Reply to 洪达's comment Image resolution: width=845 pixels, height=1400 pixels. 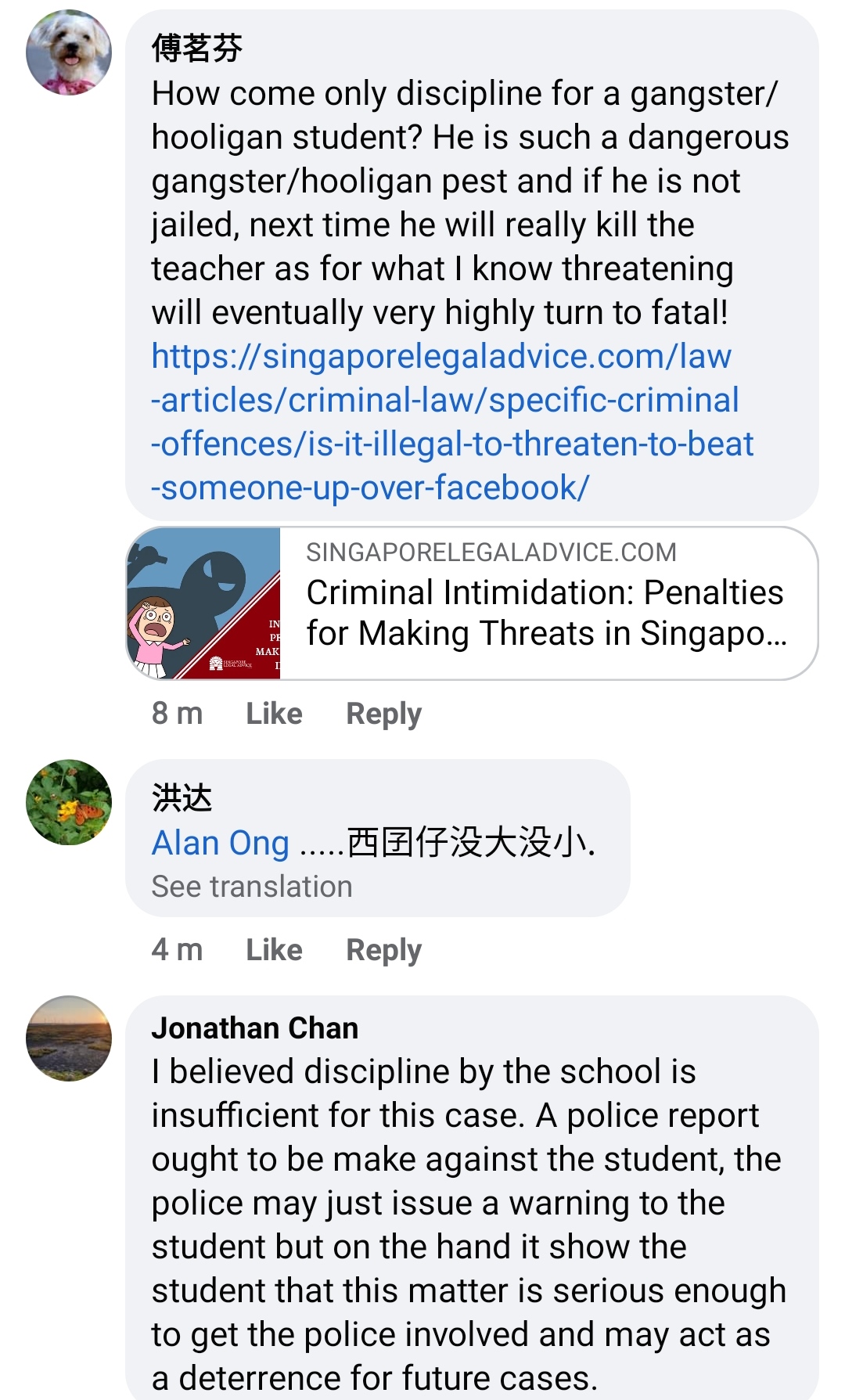(x=383, y=950)
